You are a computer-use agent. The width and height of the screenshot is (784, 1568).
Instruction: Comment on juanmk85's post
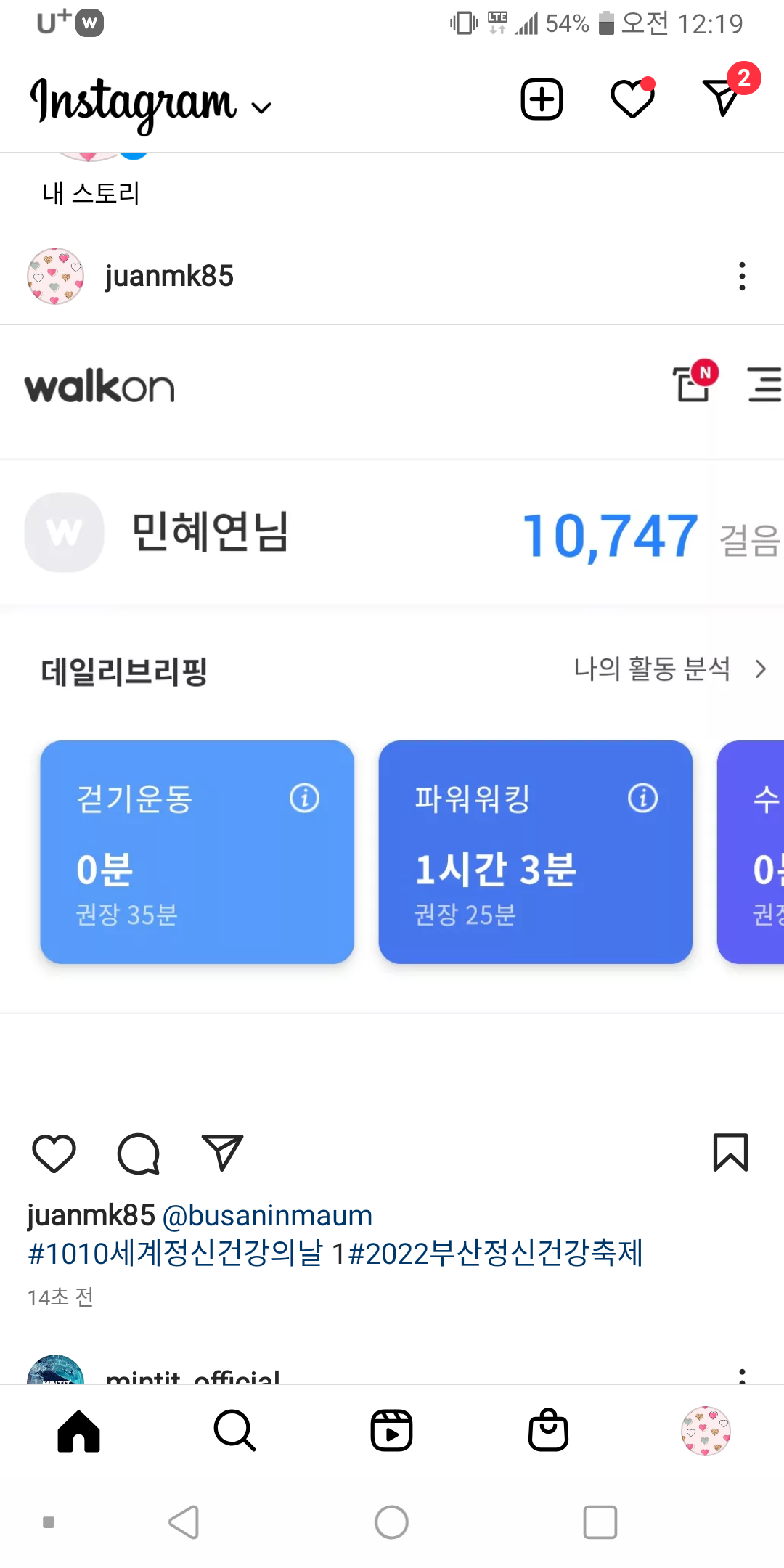tap(138, 1153)
